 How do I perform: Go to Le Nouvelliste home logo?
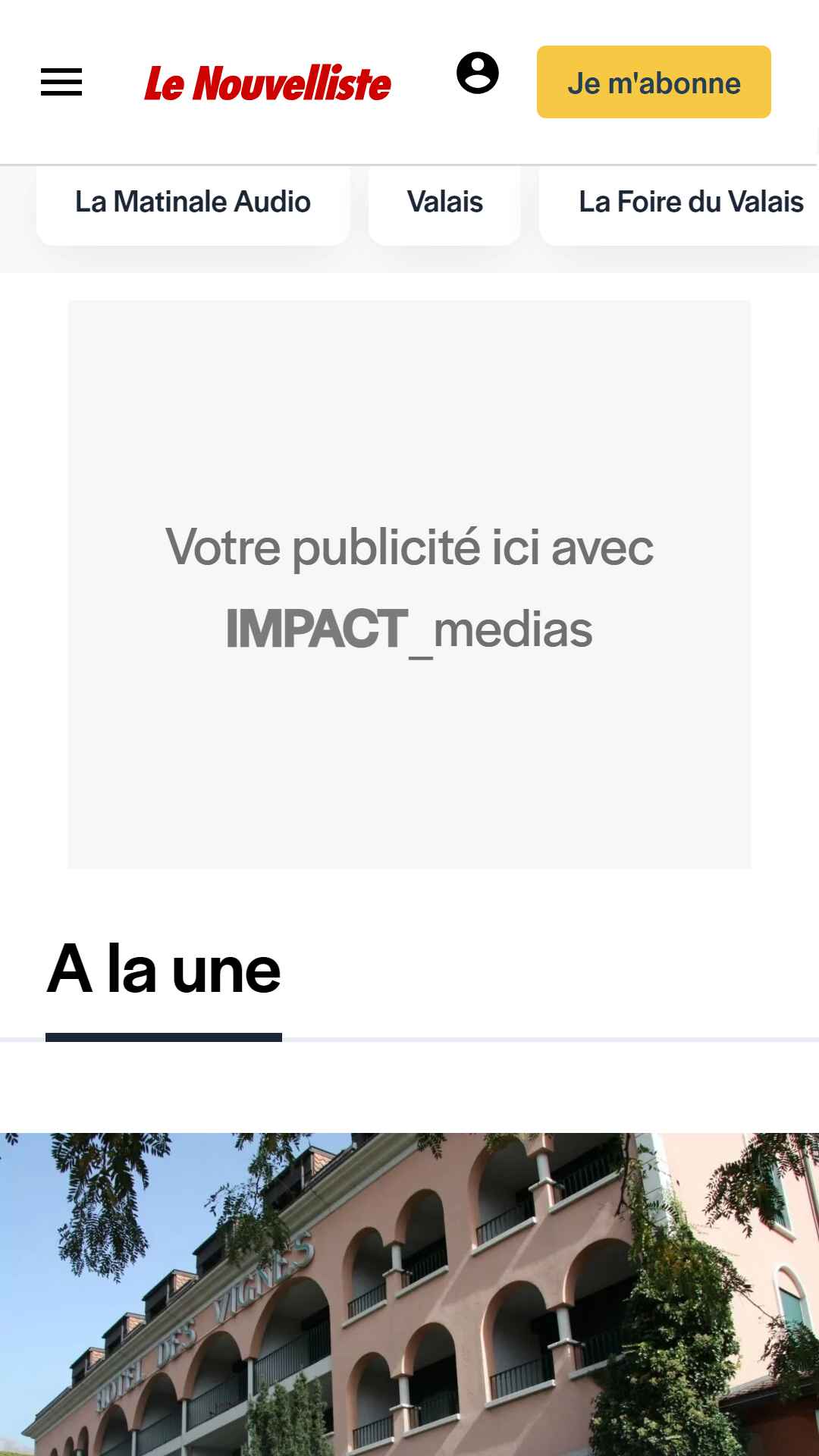tap(267, 83)
